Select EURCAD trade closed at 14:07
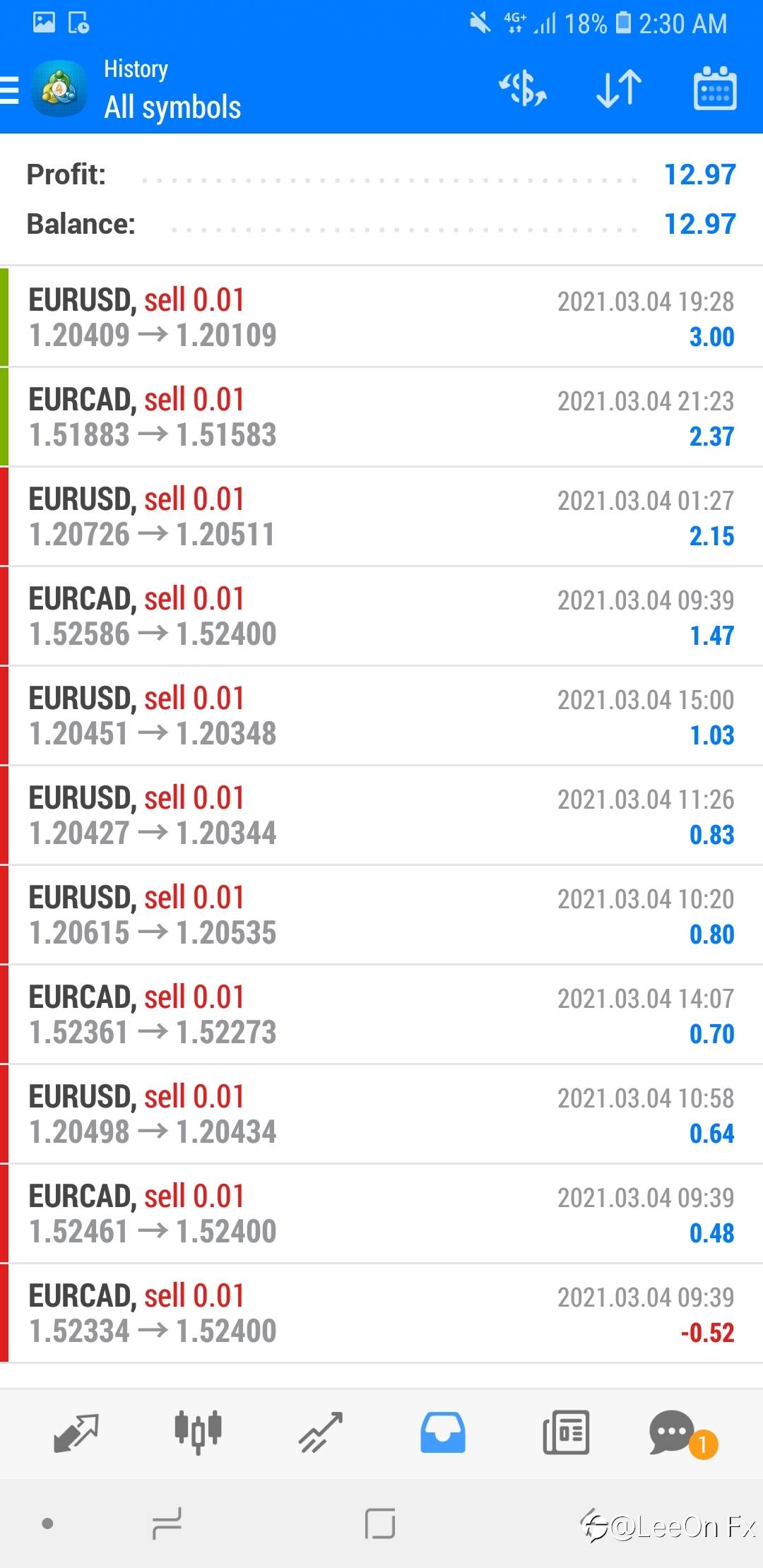Image resolution: width=763 pixels, height=1568 pixels. tap(381, 1014)
